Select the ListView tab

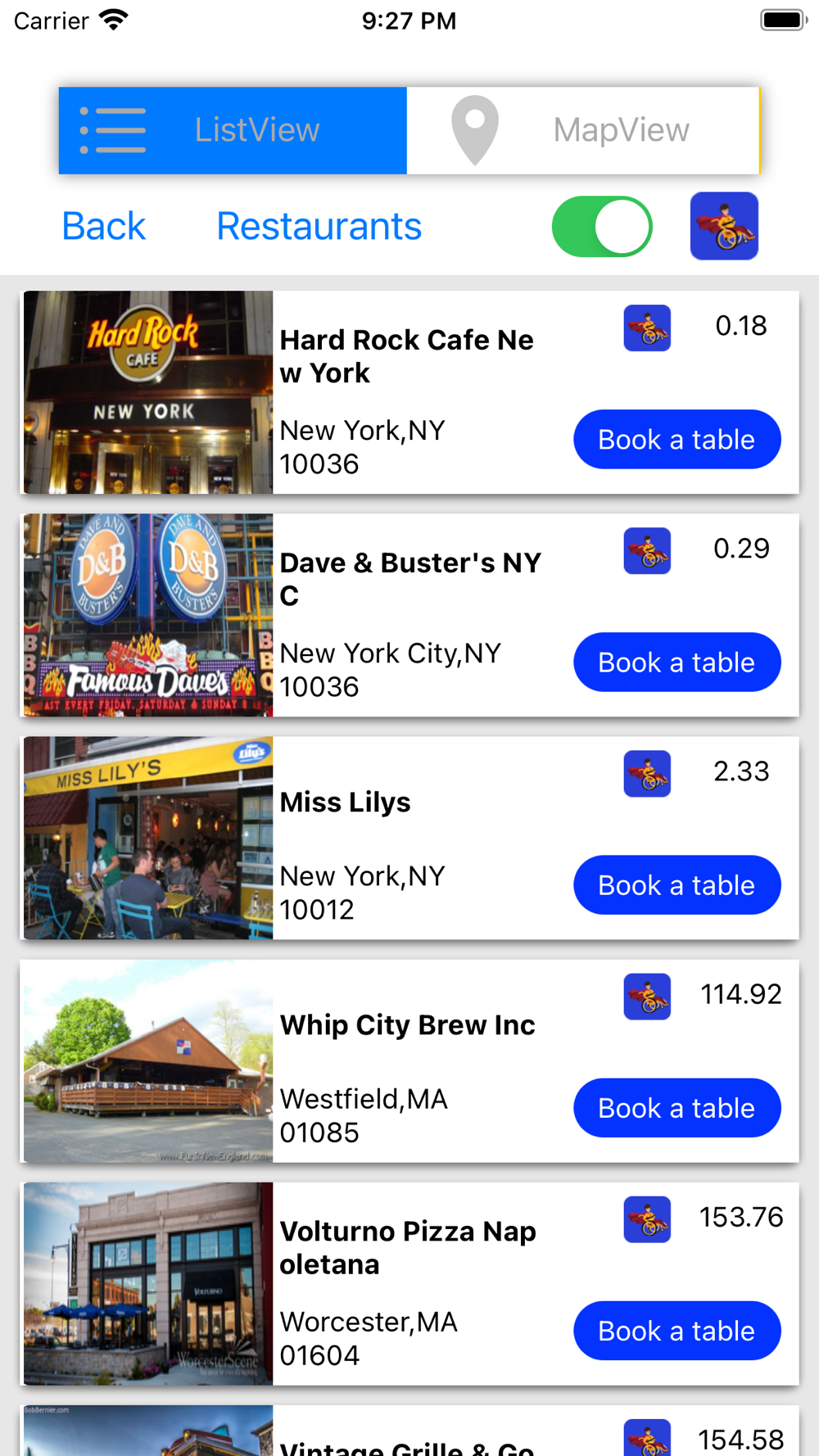click(233, 130)
